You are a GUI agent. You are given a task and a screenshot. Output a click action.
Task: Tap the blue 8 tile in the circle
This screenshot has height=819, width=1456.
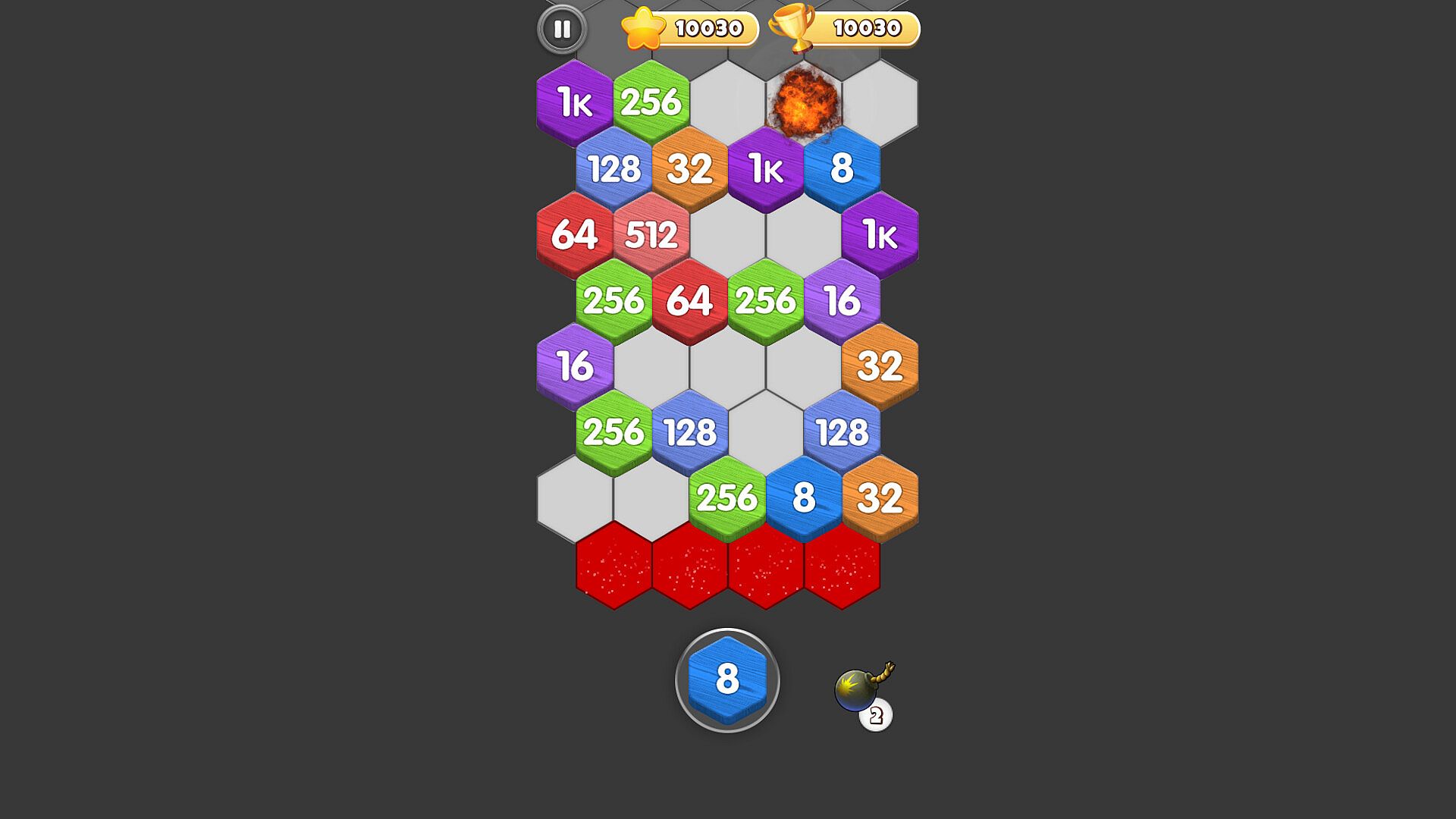[x=727, y=679]
